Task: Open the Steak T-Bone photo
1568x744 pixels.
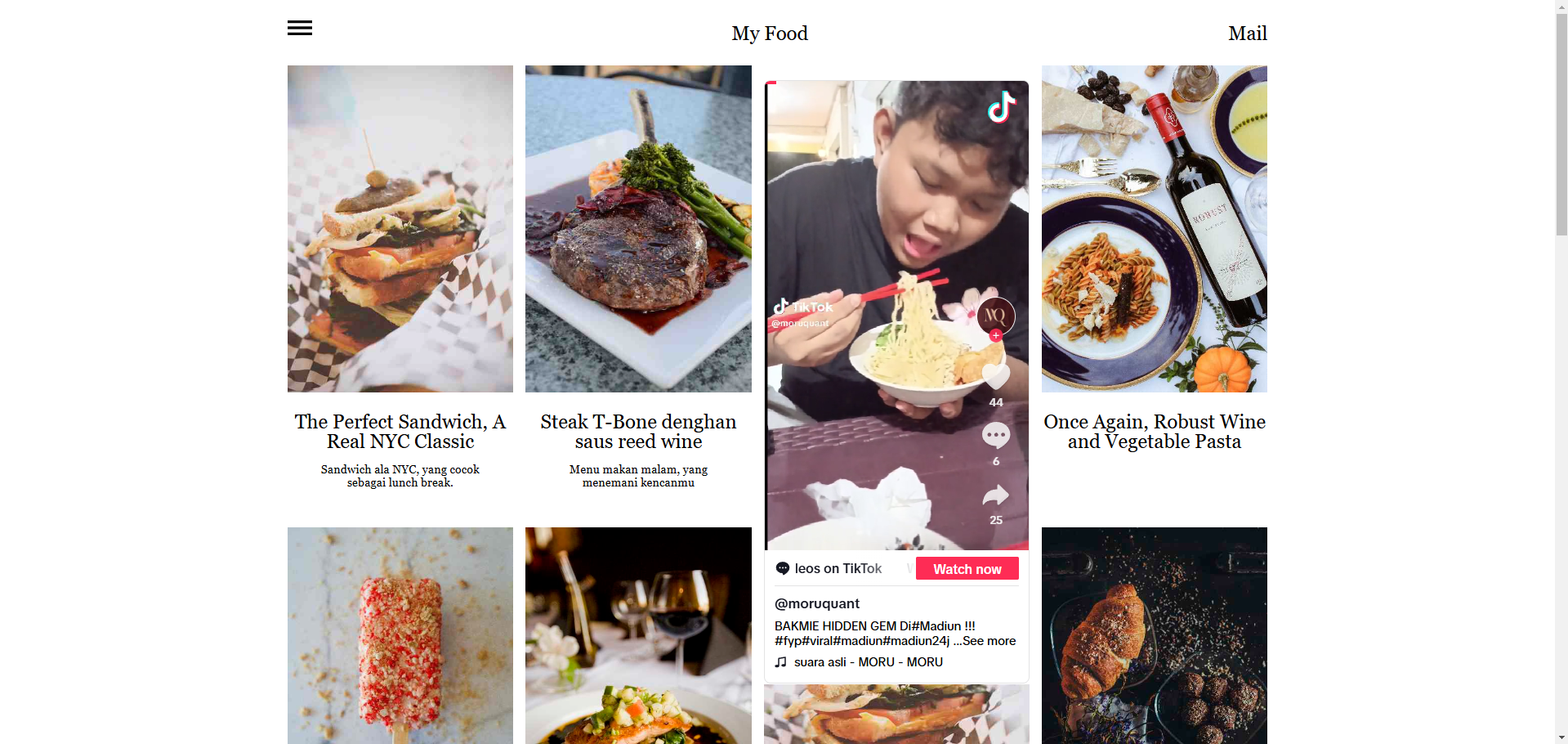Action: (638, 229)
